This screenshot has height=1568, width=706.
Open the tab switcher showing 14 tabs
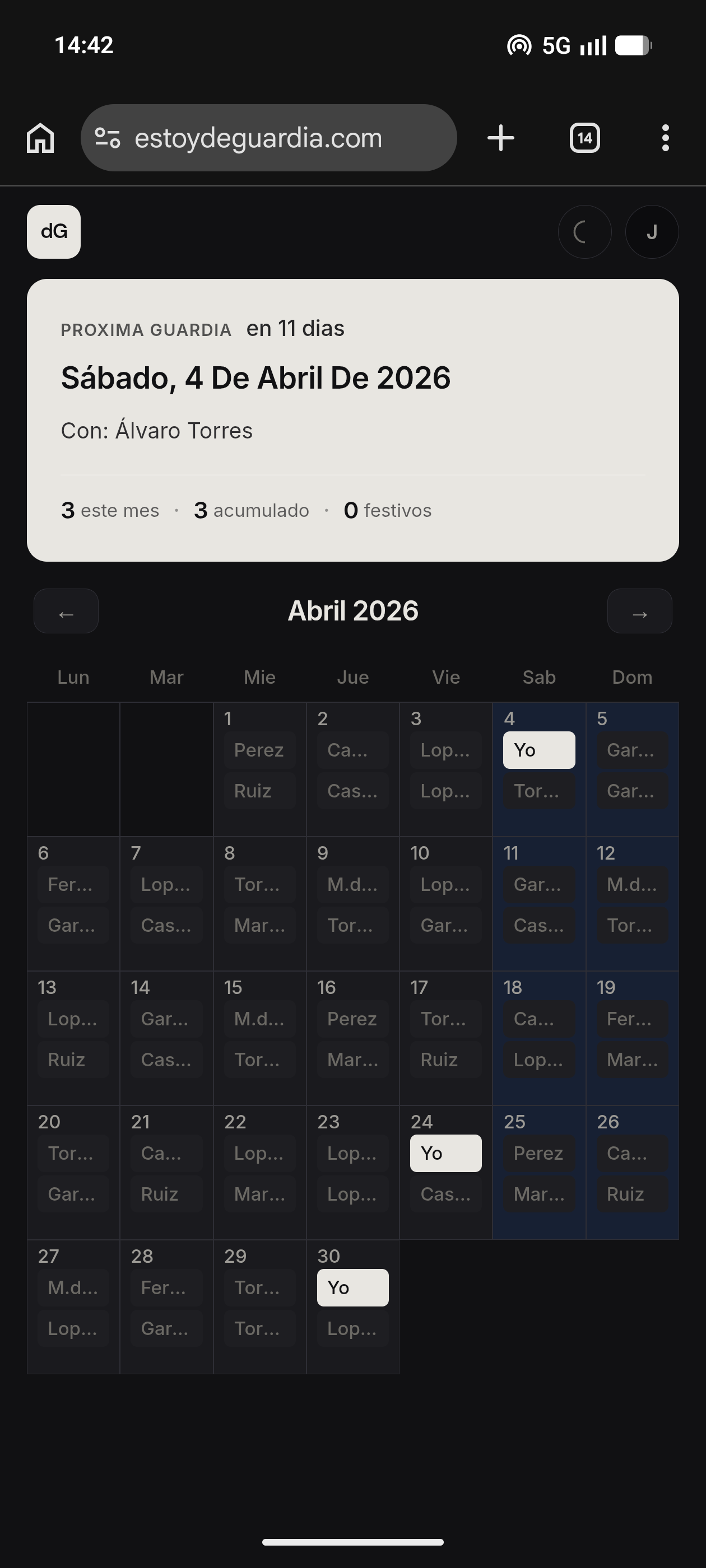(x=584, y=138)
